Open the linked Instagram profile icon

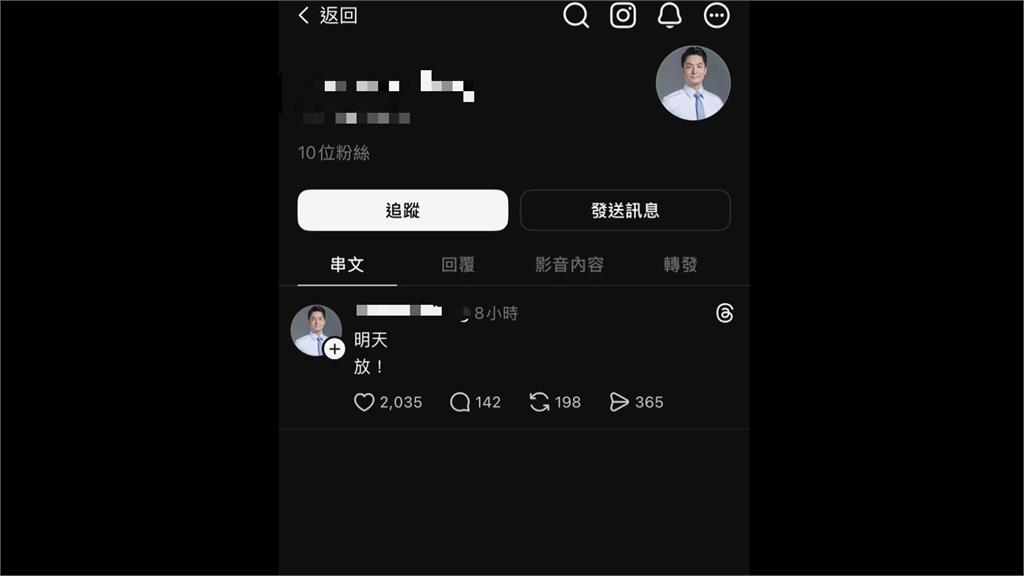[623, 15]
